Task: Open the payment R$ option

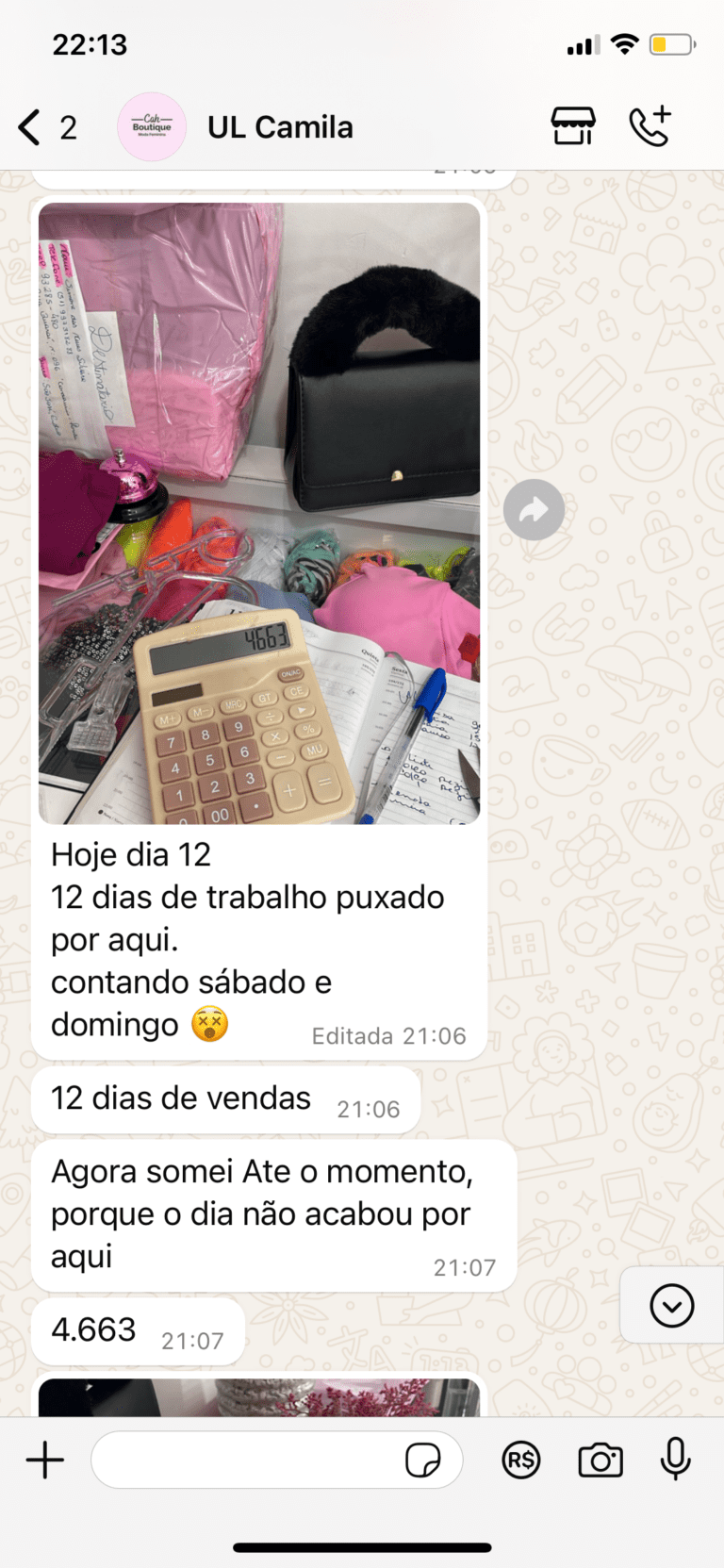Action: click(520, 1461)
